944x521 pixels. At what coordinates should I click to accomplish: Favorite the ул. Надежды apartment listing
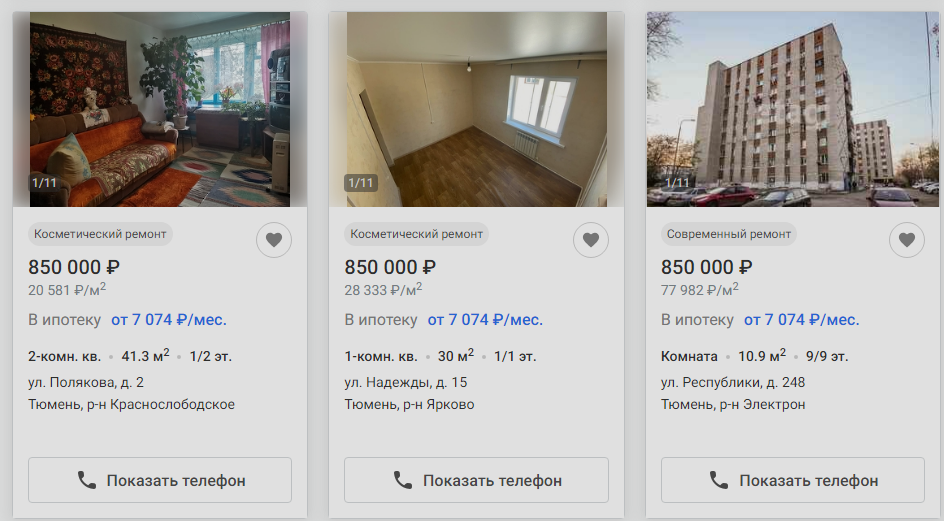pyautogui.click(x=590, y=240)
